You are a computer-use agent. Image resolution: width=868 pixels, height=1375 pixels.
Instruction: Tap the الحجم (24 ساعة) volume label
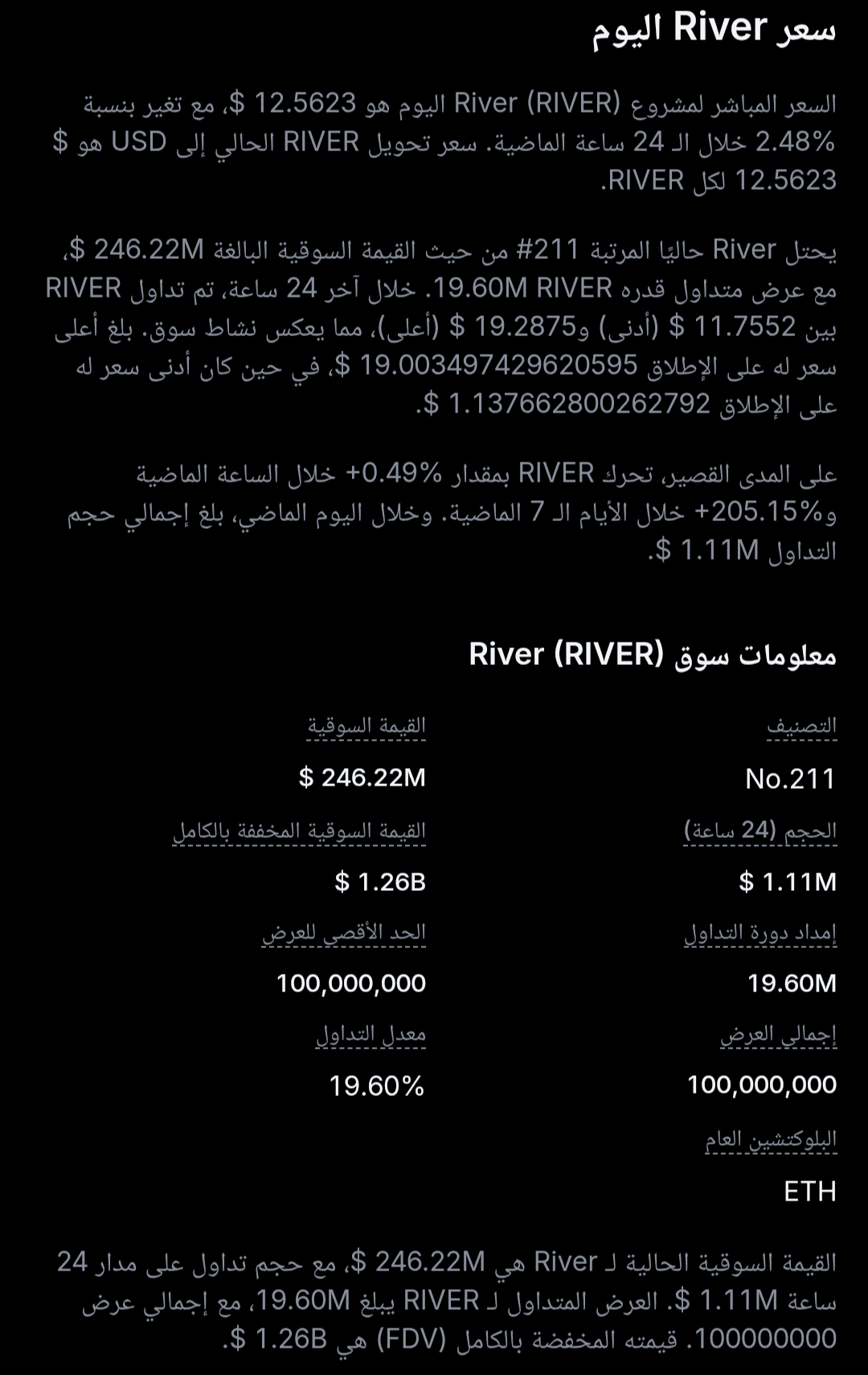(759, 831)
